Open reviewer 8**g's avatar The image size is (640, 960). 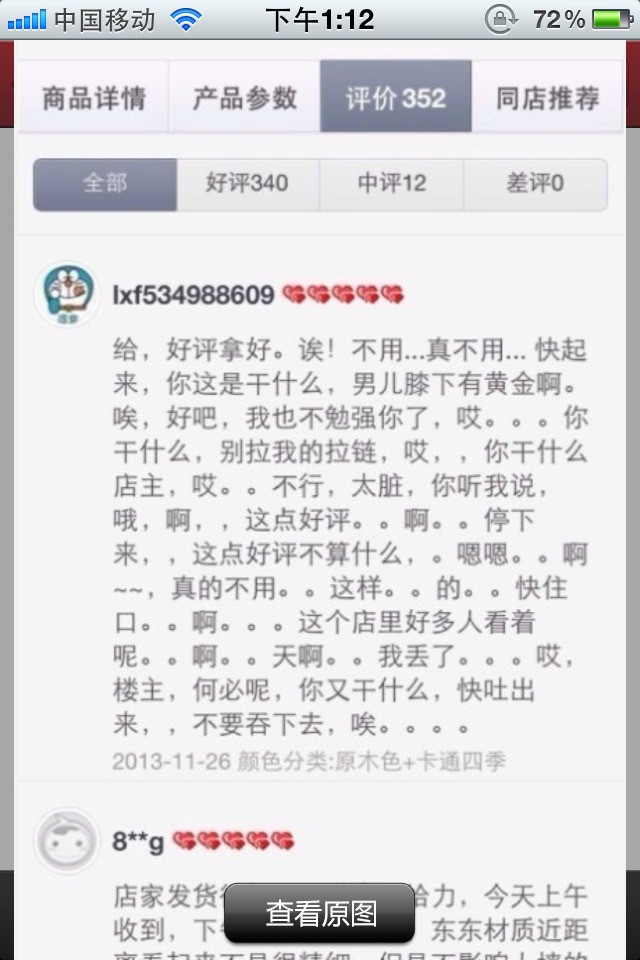pyautogui.click(x=67, y=841)
